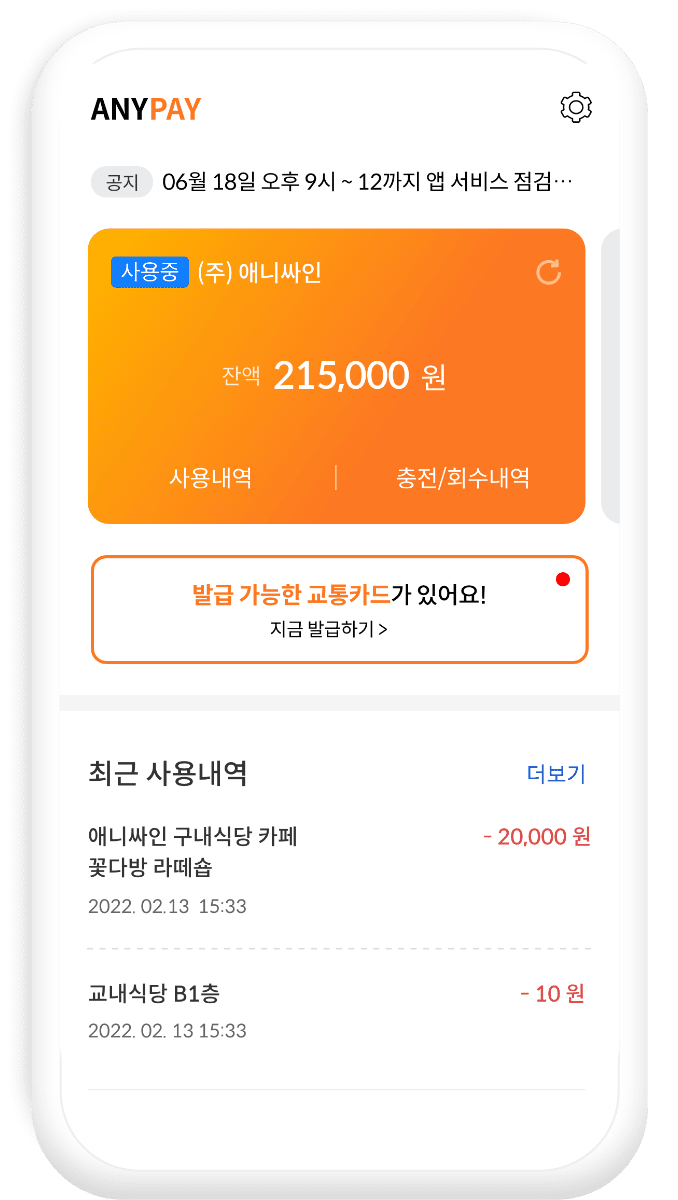Open 사용내역 on the orange card

point(210,478)
